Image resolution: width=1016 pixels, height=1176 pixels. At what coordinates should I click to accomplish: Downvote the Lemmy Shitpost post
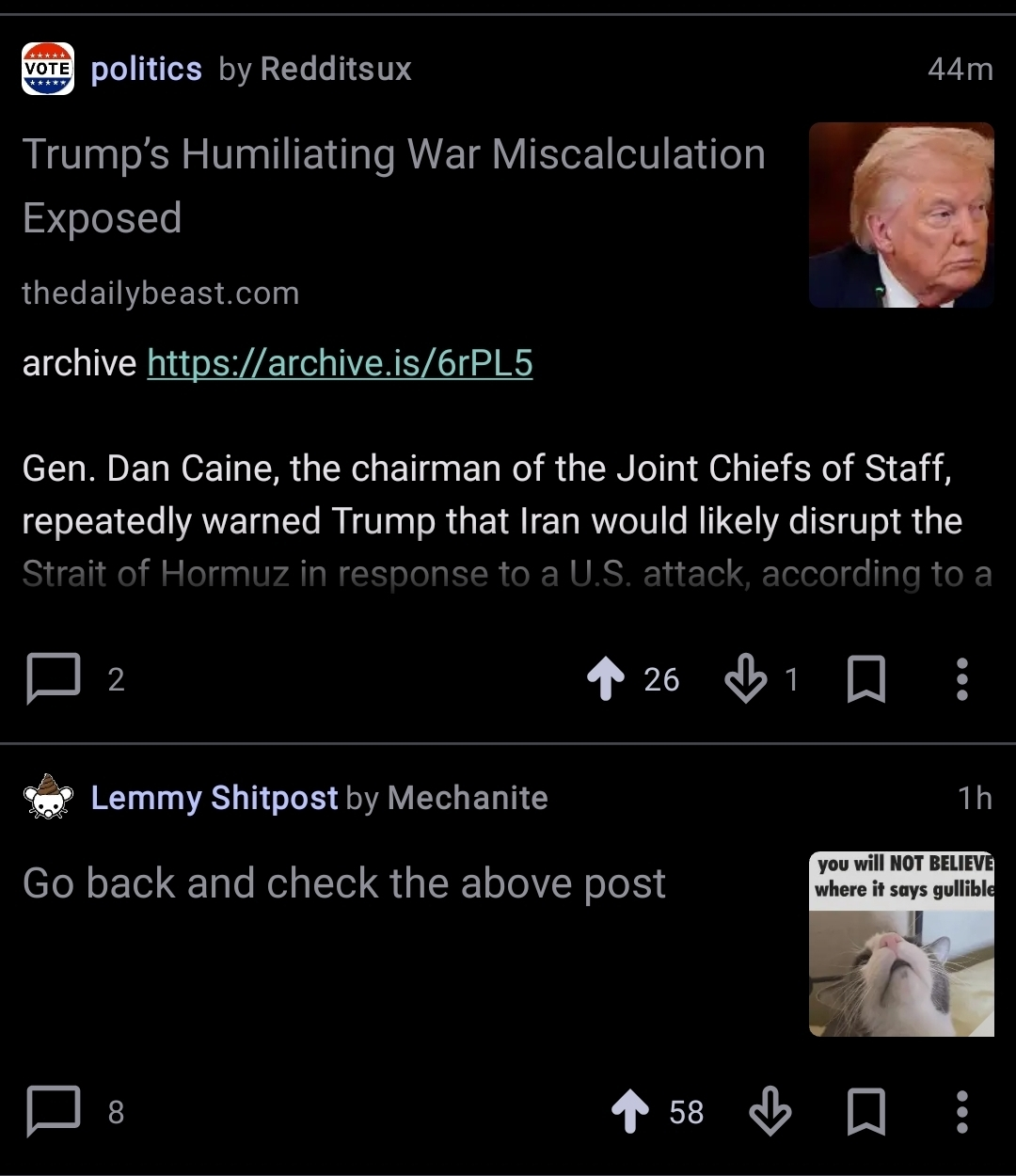[770, 1112]
